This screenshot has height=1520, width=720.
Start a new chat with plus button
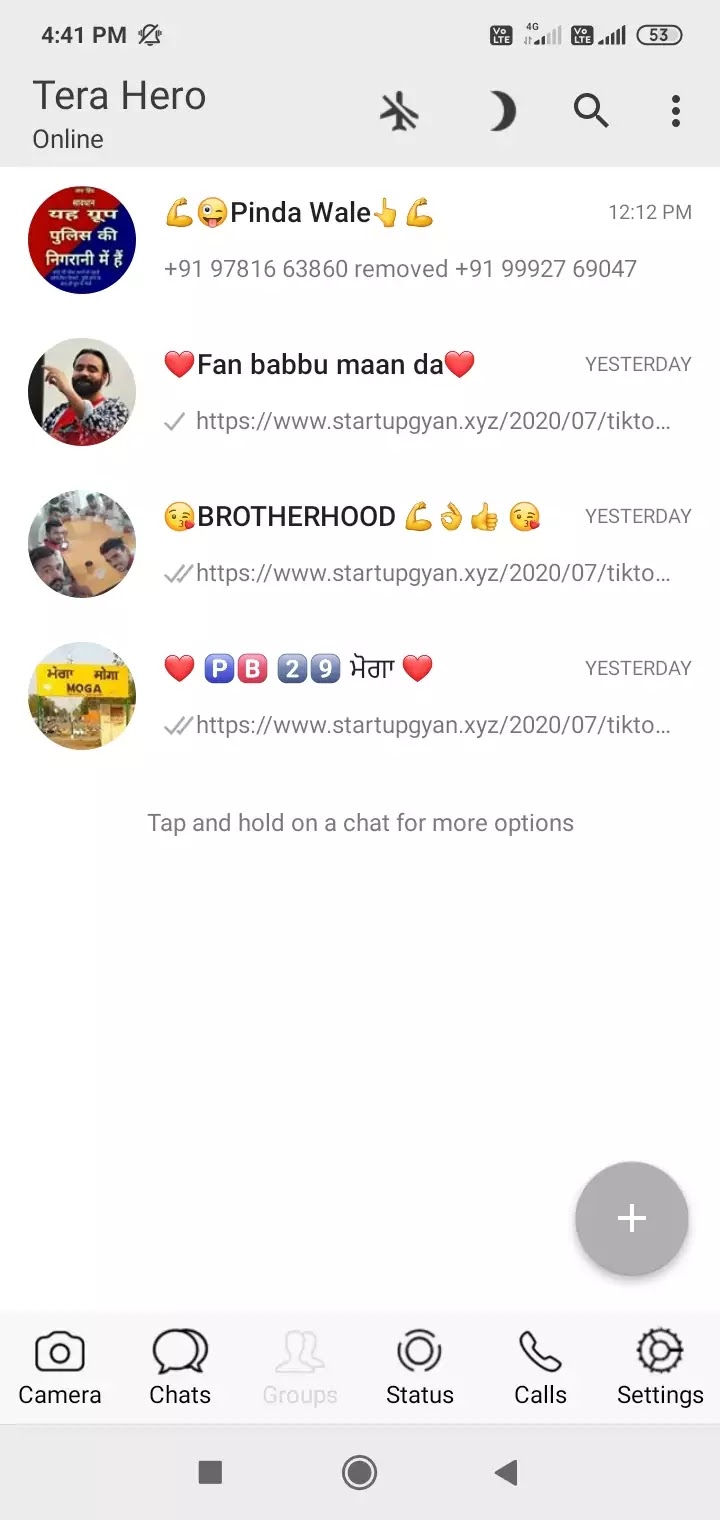point(632,1218)
